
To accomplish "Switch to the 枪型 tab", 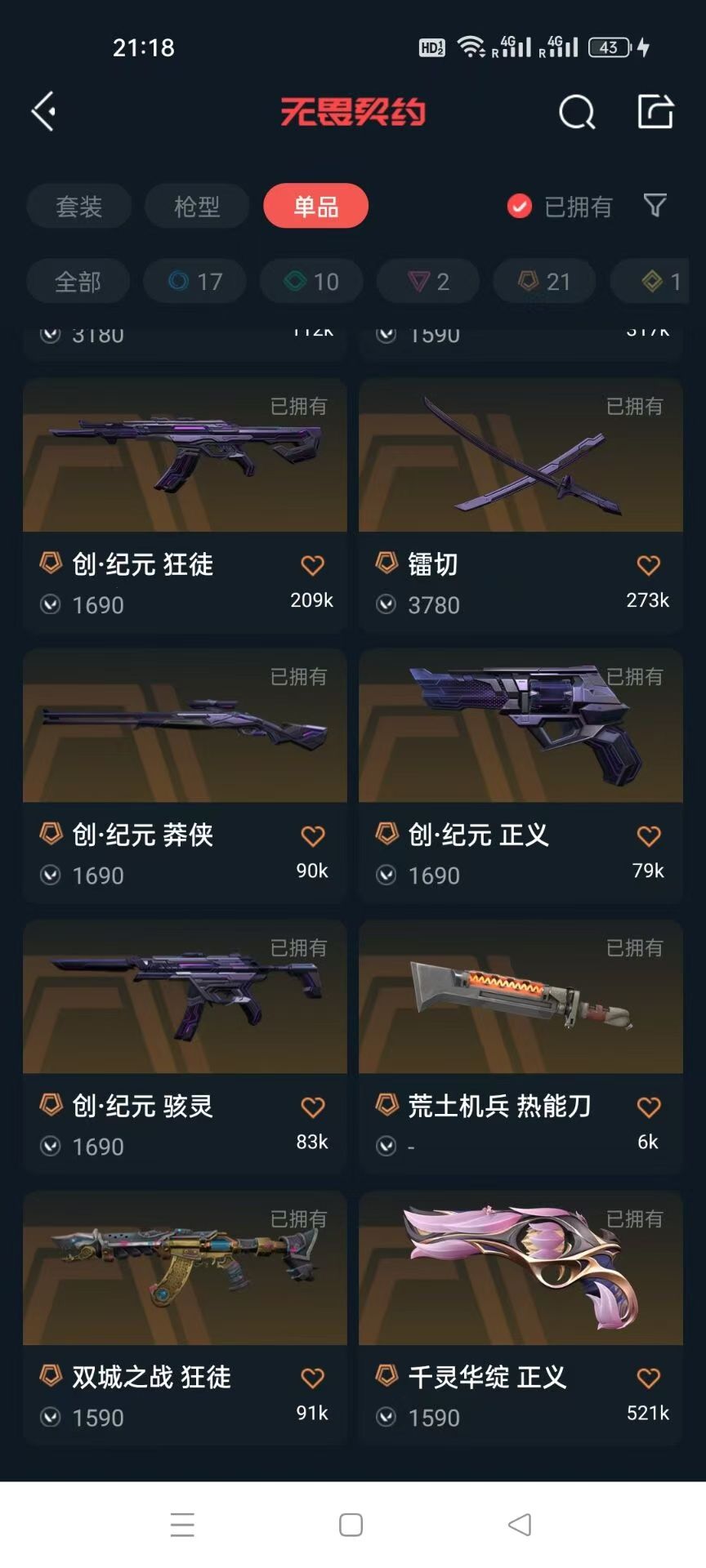I will [197, 206].
